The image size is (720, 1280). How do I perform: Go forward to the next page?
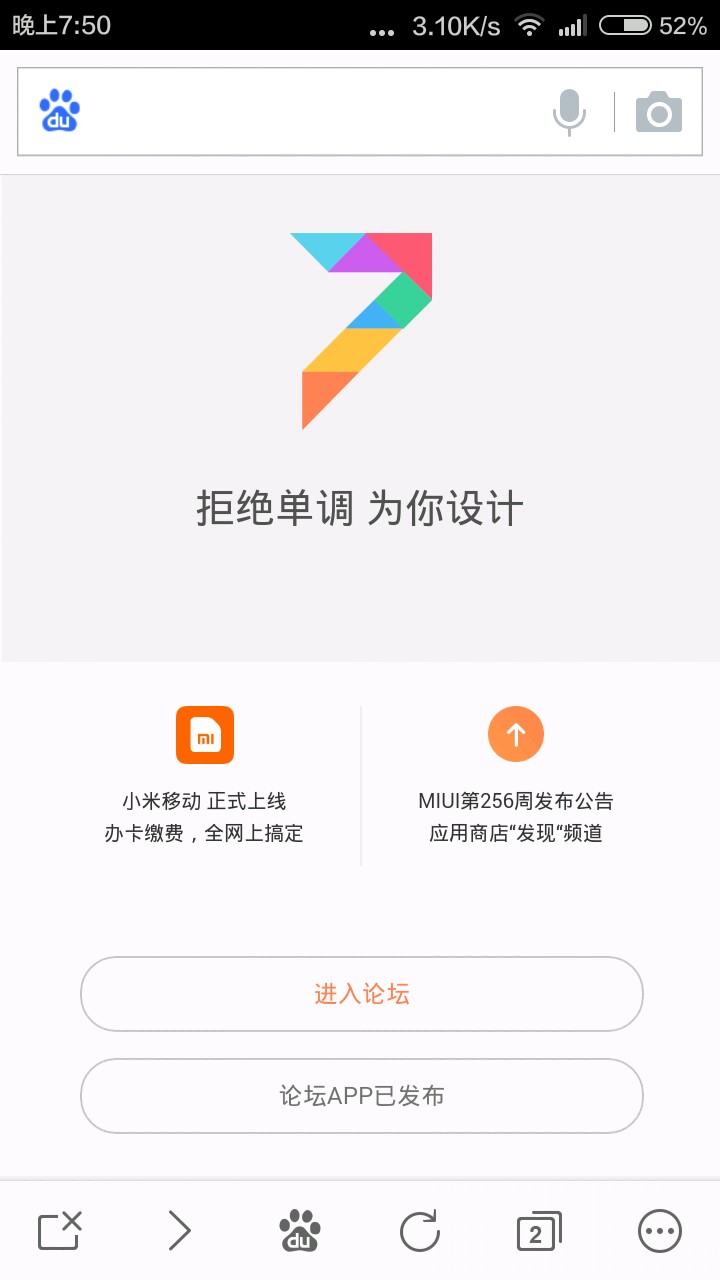(x=180, y=1231)
